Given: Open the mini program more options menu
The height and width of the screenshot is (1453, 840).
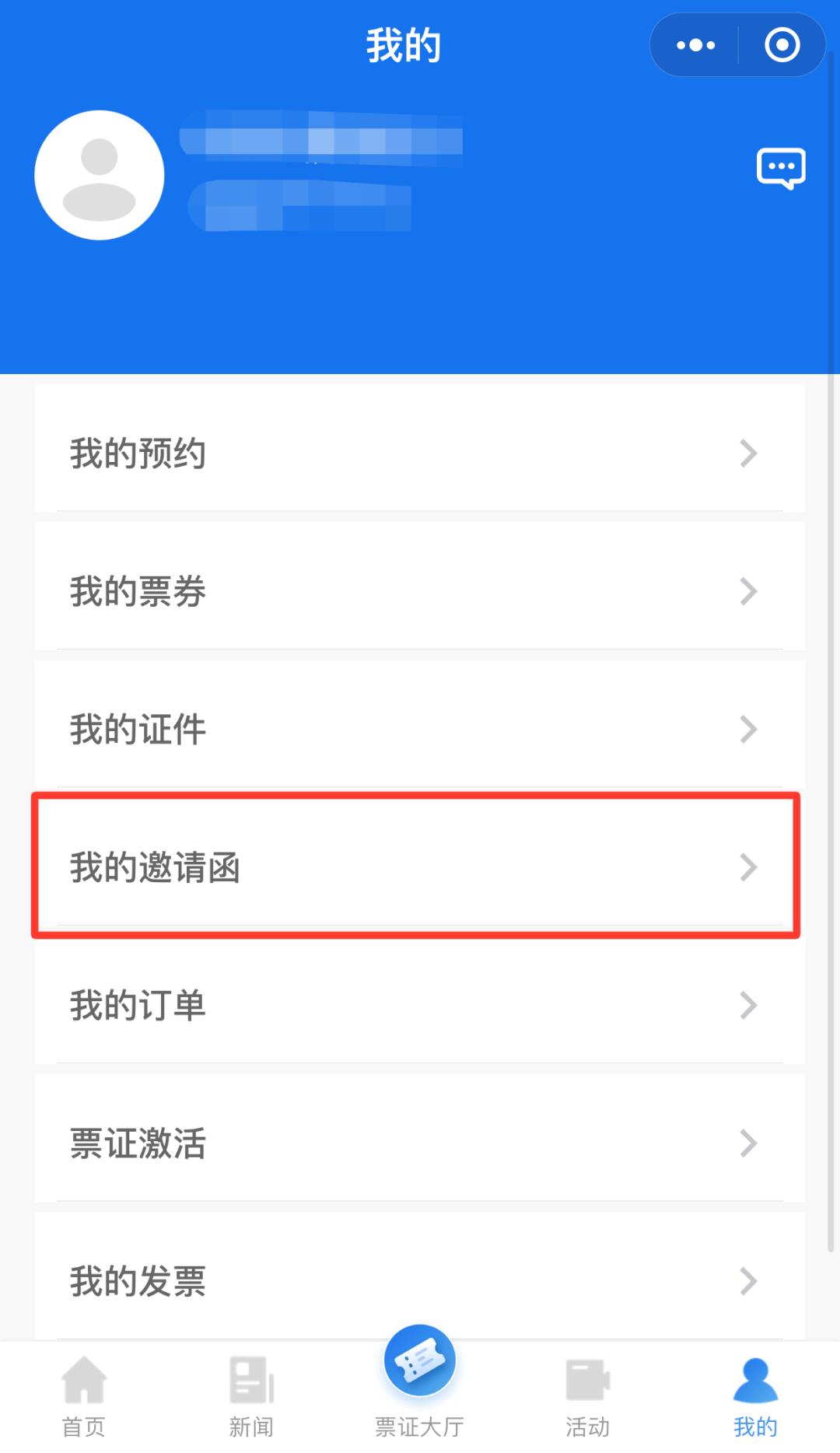Looking at the screenshot, I should pos(695,45).
